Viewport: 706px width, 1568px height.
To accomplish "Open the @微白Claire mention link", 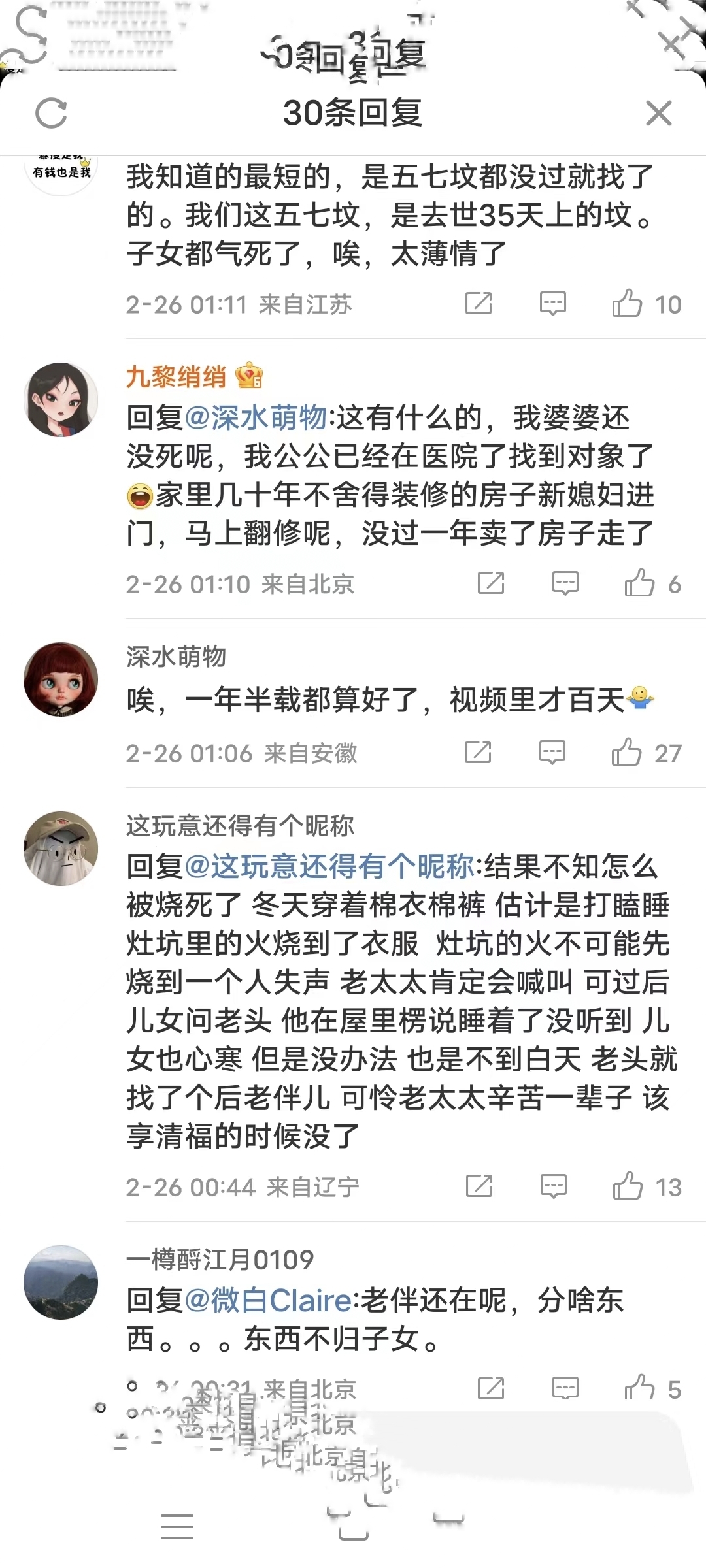I will point(269,1300).
